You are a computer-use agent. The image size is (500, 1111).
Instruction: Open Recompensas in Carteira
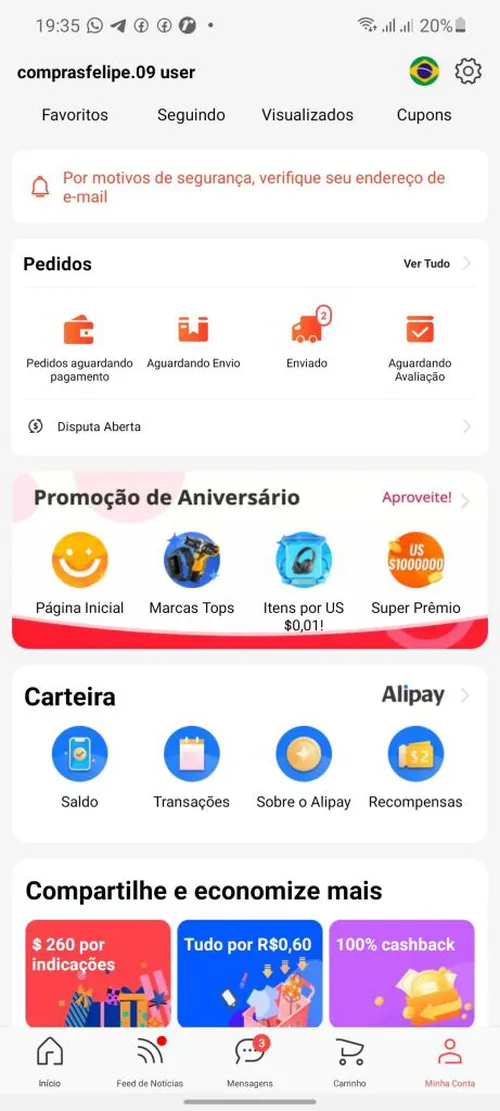coord(416,768)
